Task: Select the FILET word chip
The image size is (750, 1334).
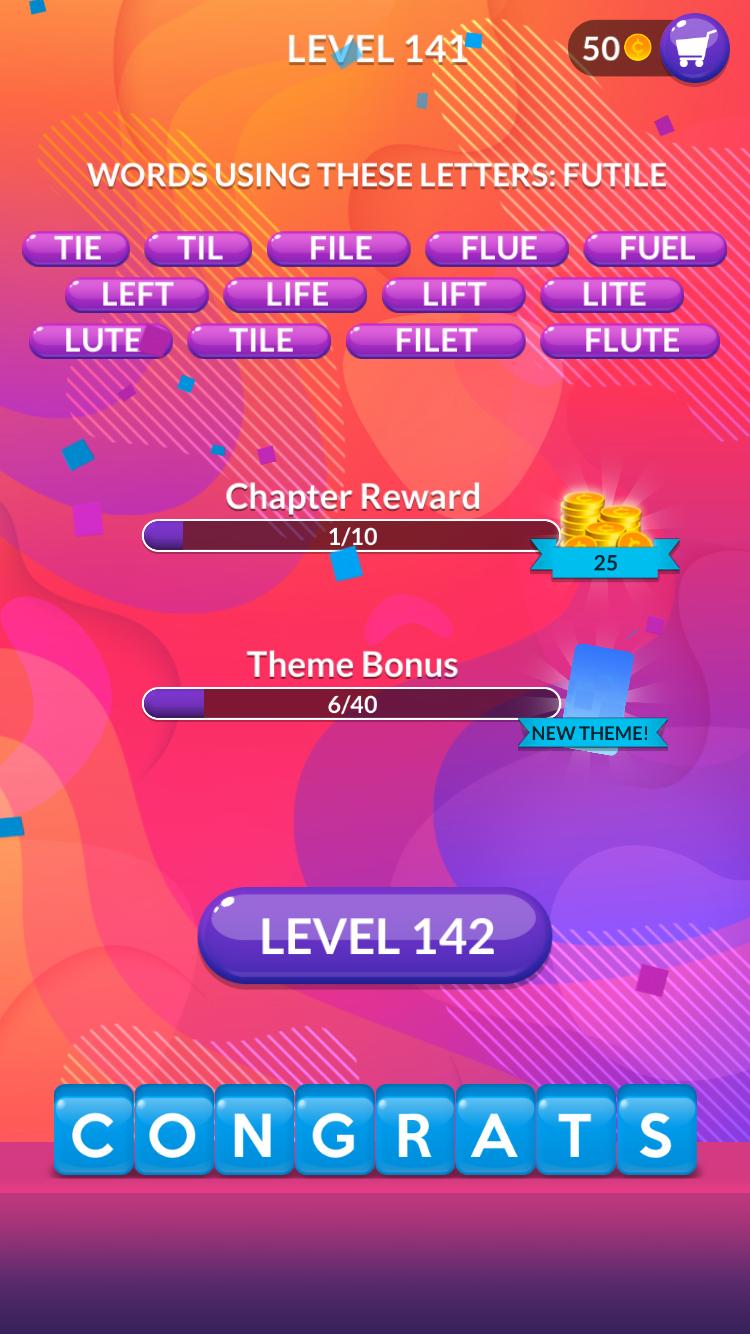Action: point(435,341)
